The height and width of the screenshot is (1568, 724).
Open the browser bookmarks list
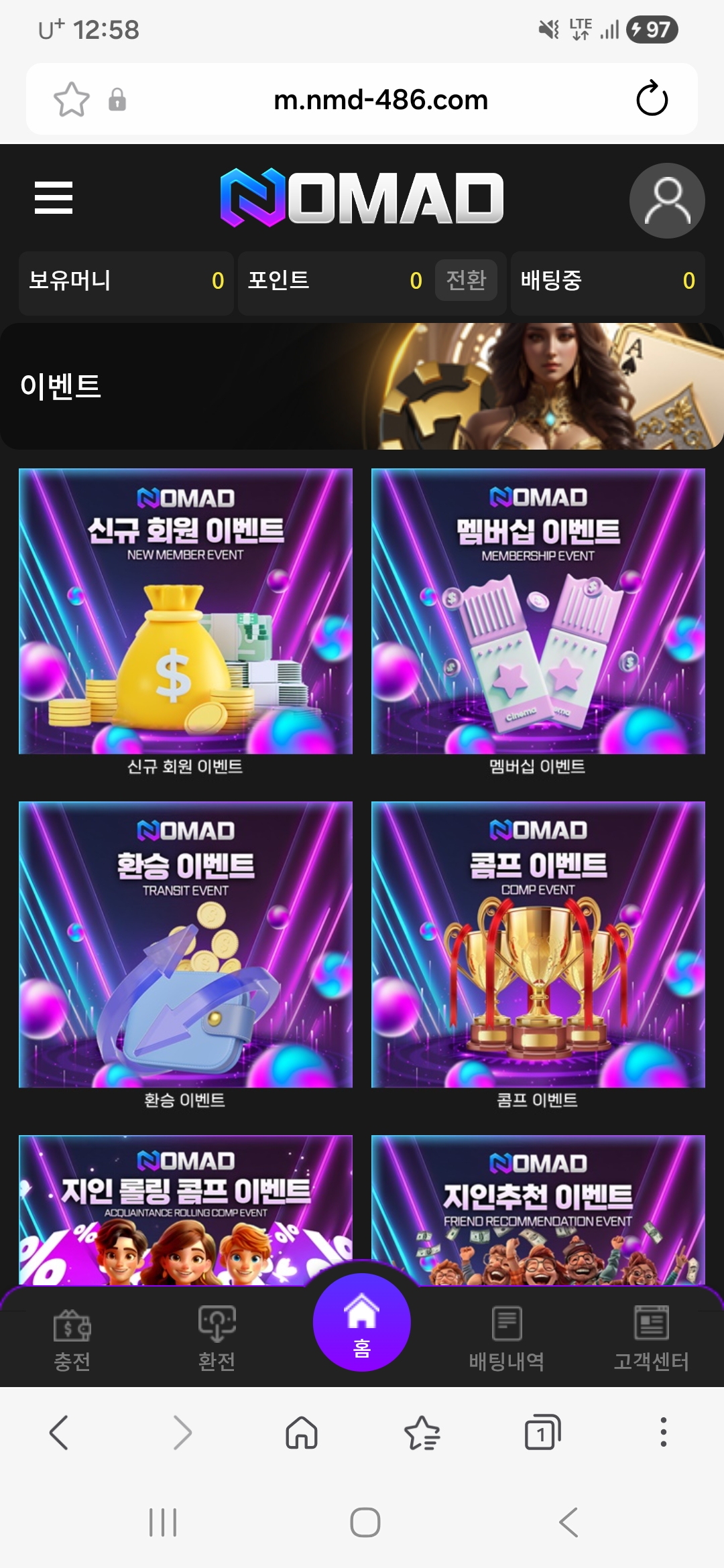[422, 1432]
